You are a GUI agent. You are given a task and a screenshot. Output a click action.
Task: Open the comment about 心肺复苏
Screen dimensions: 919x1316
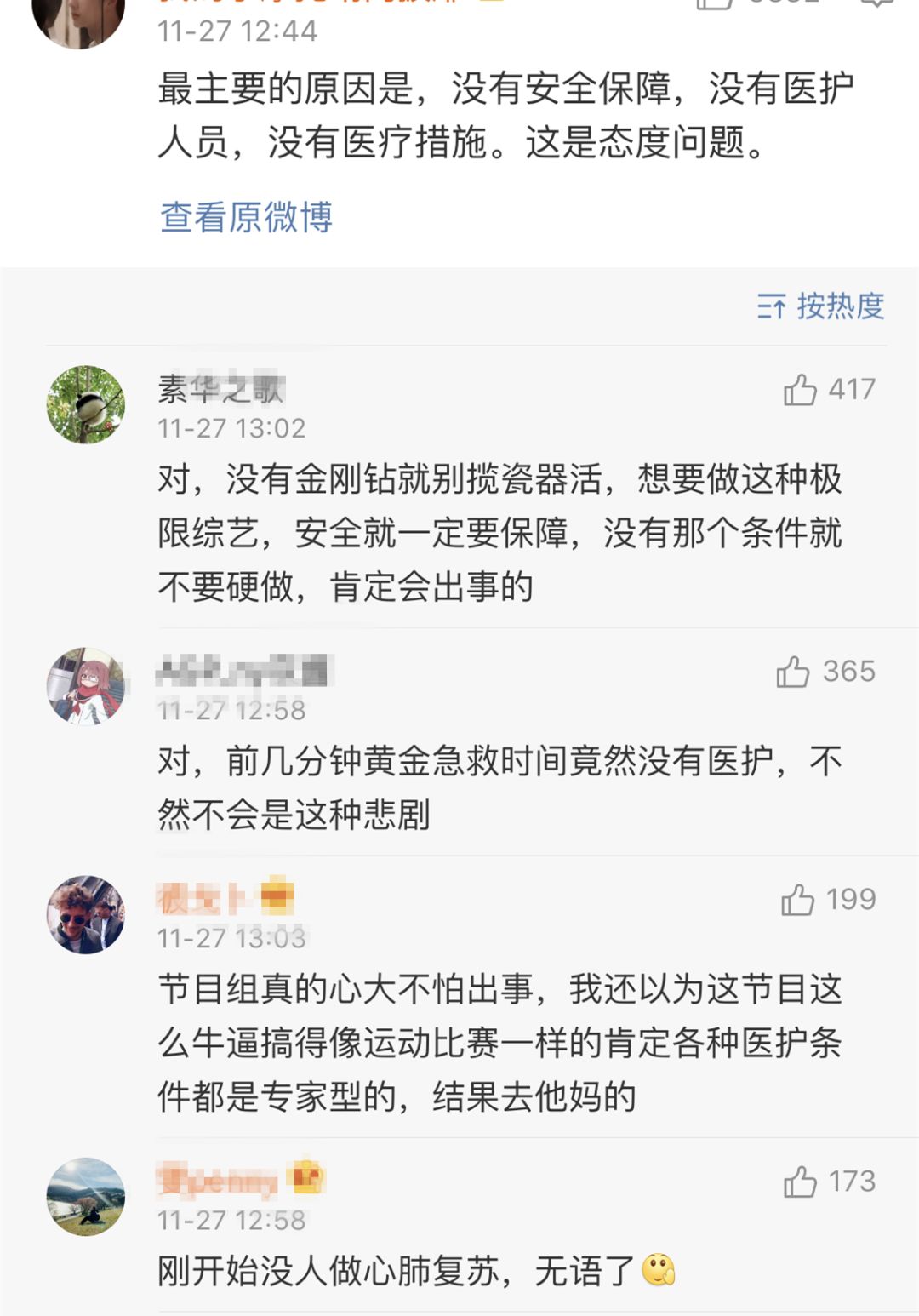400,1271
